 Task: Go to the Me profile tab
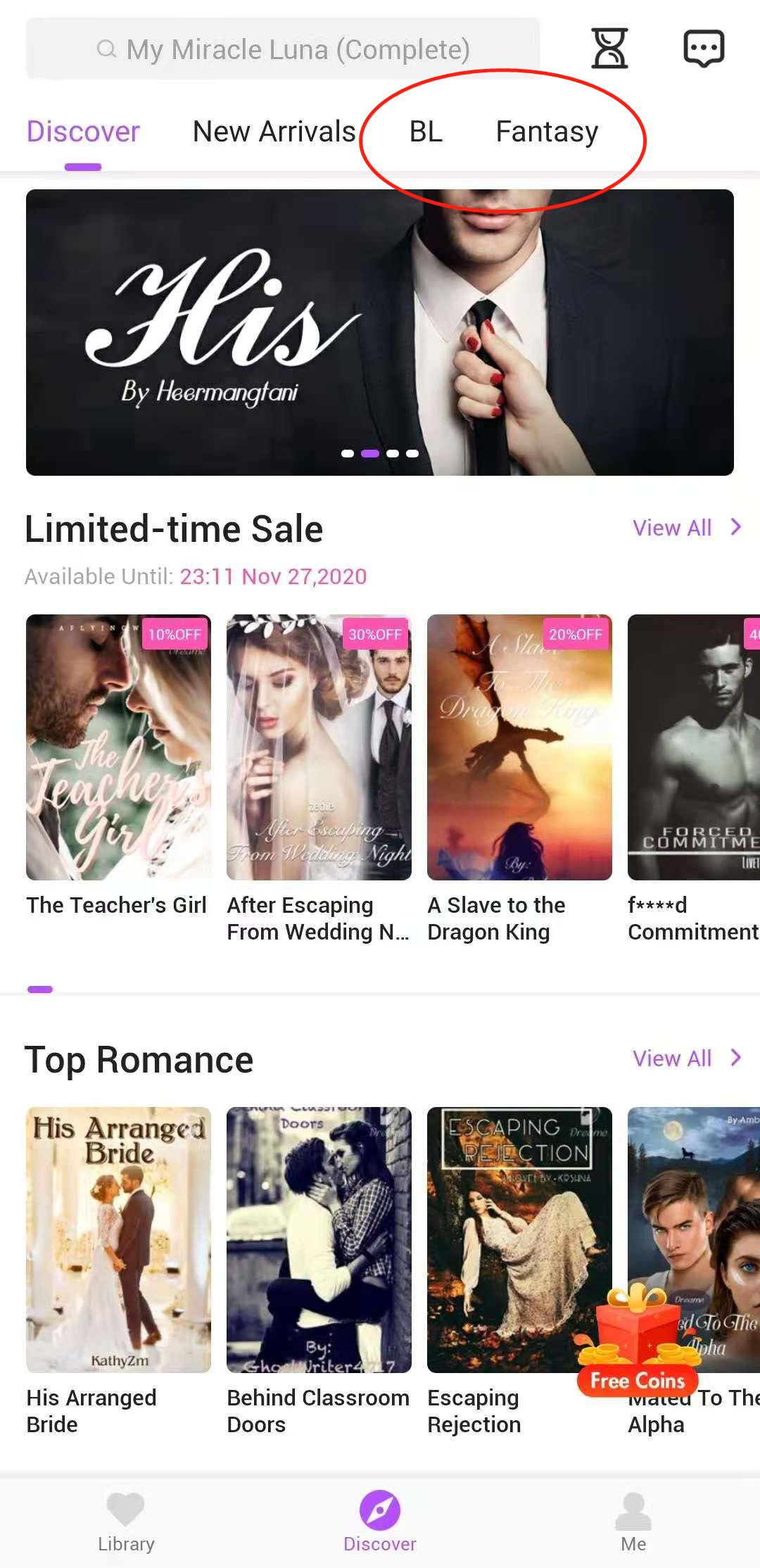[x=633, y=1523]
